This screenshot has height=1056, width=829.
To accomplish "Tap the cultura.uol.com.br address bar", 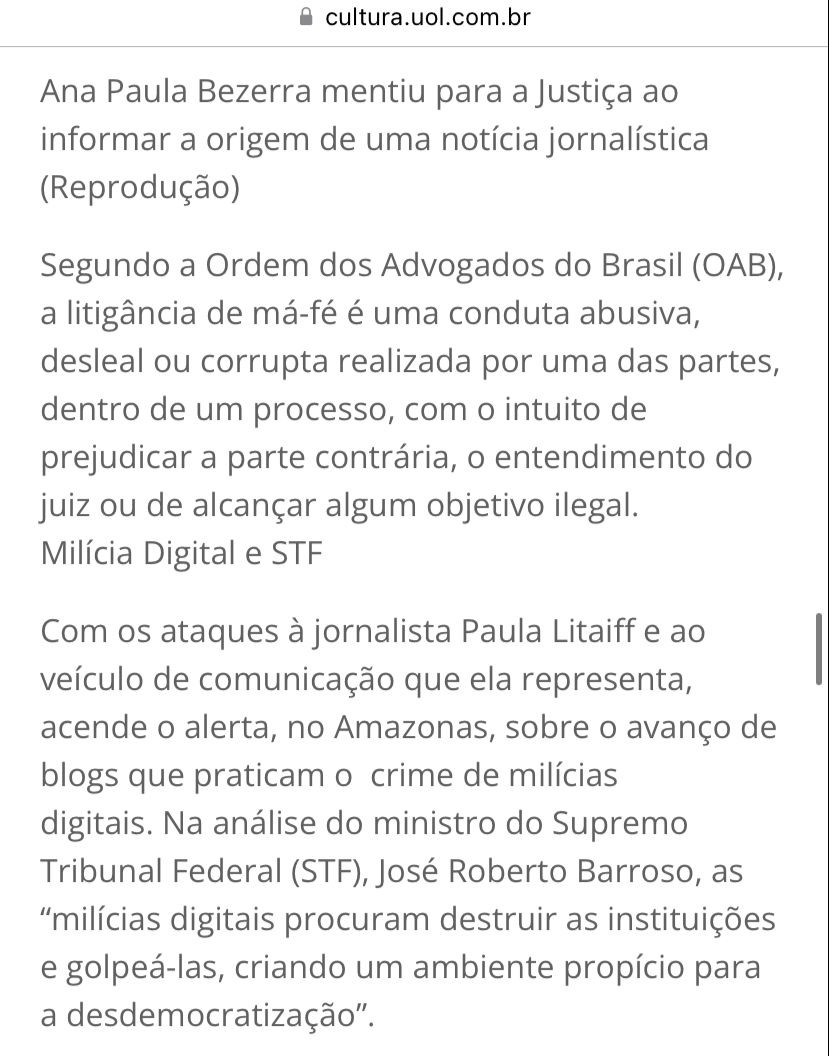I will click(415, 18).
